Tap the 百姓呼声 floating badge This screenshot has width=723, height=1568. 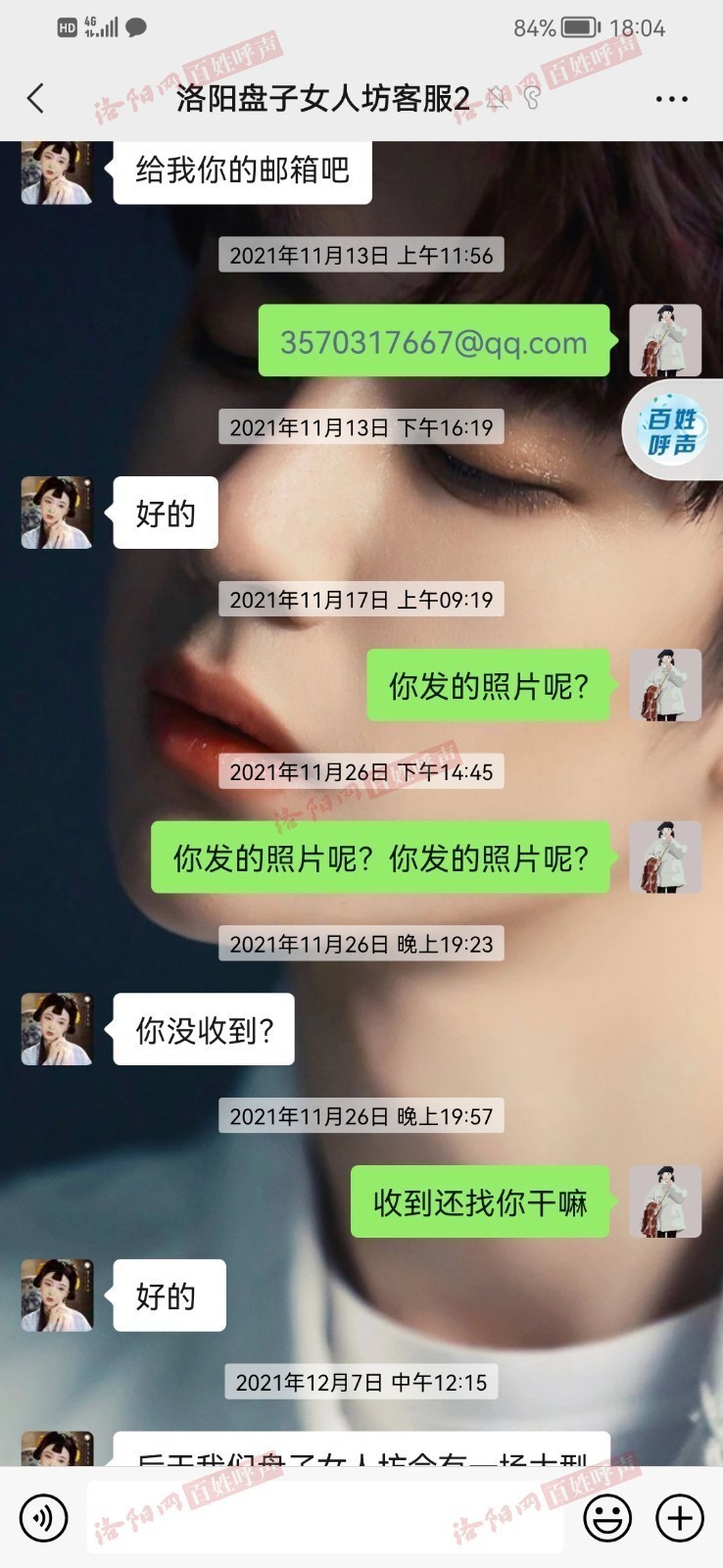[x=673, y=431]
